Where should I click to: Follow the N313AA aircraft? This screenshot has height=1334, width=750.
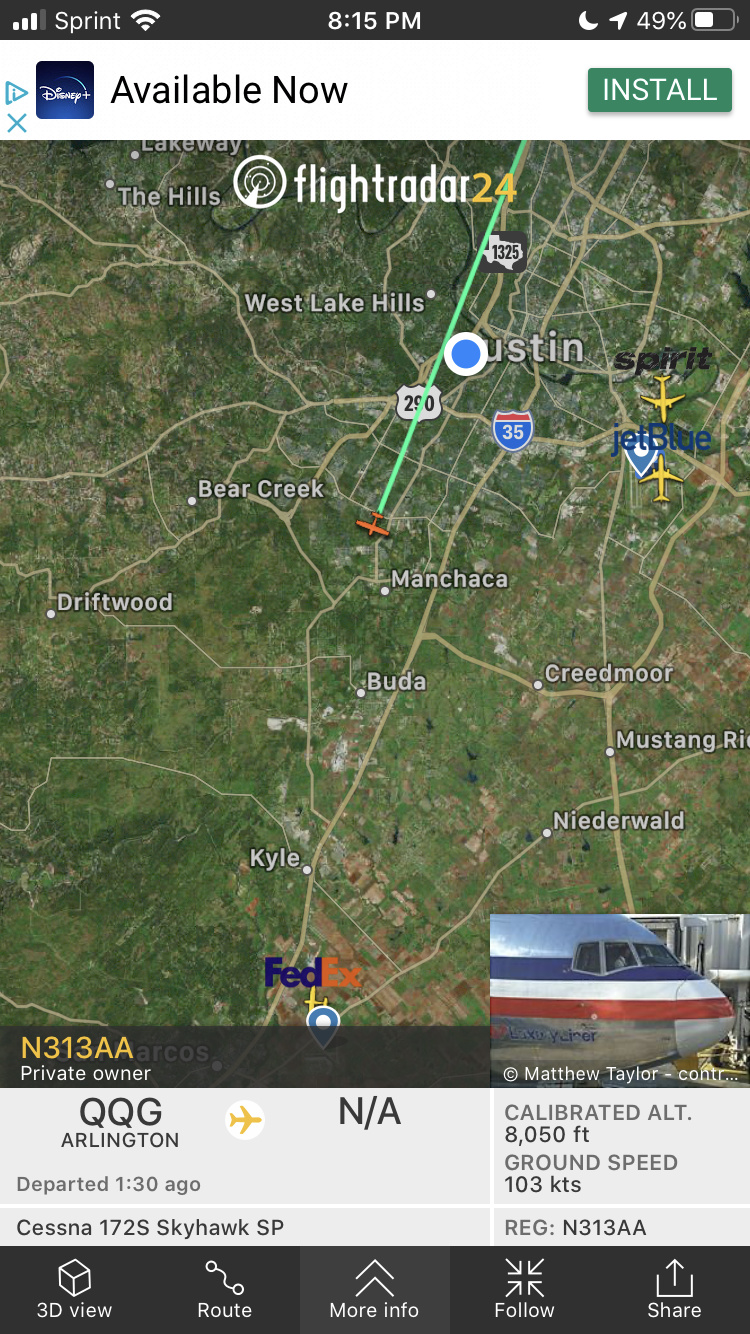(524, 1289)
